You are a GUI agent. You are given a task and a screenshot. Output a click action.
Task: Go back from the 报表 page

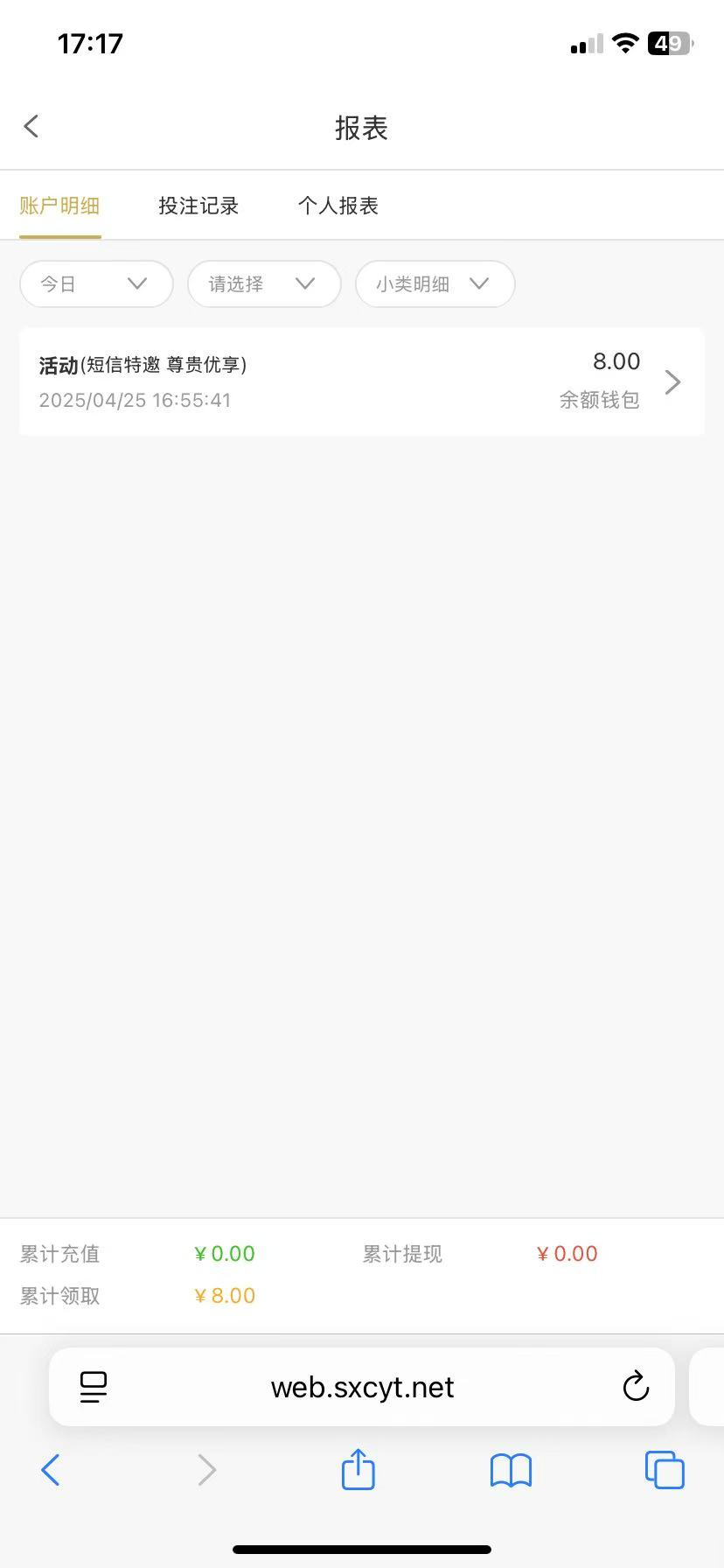point(31,127)
